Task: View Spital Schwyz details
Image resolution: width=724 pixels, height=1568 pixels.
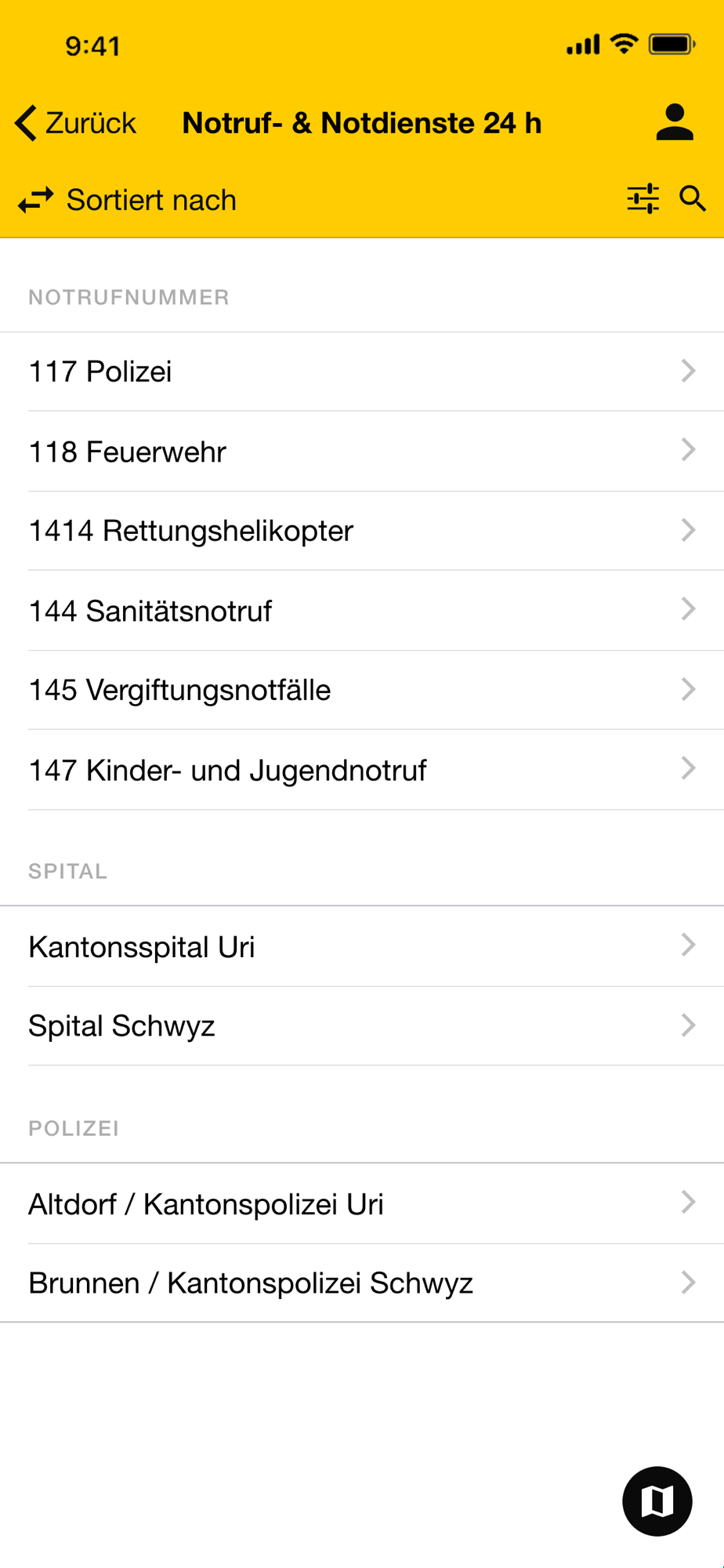Action: point(362,1025)
